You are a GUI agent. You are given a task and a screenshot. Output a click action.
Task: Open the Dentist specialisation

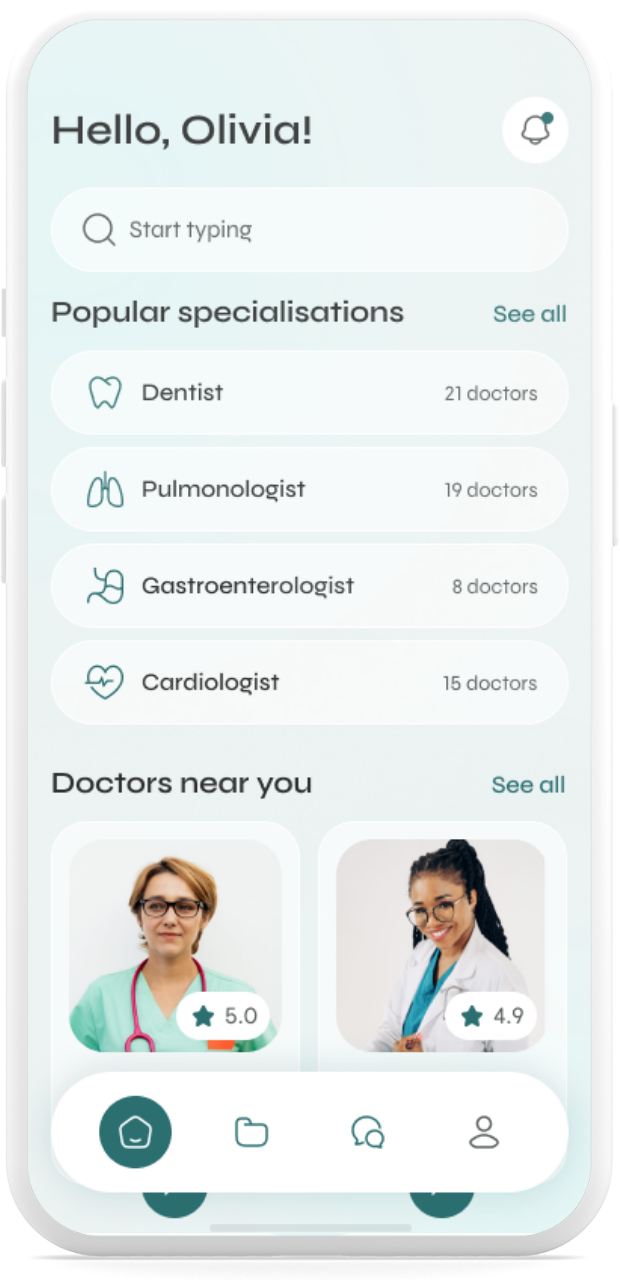[x=310, y=393]
